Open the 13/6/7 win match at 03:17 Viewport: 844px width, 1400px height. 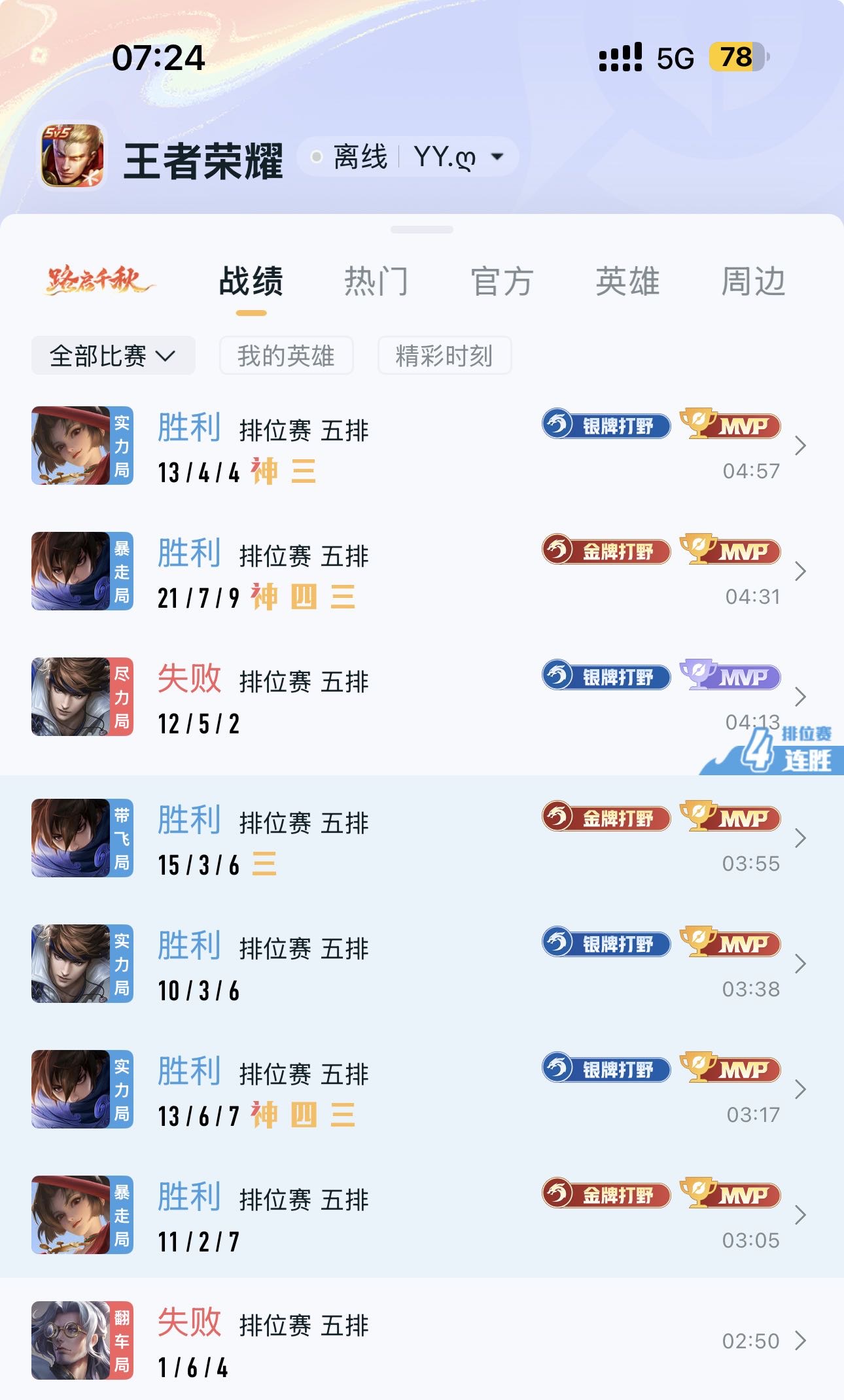(x=419, y=1090)
